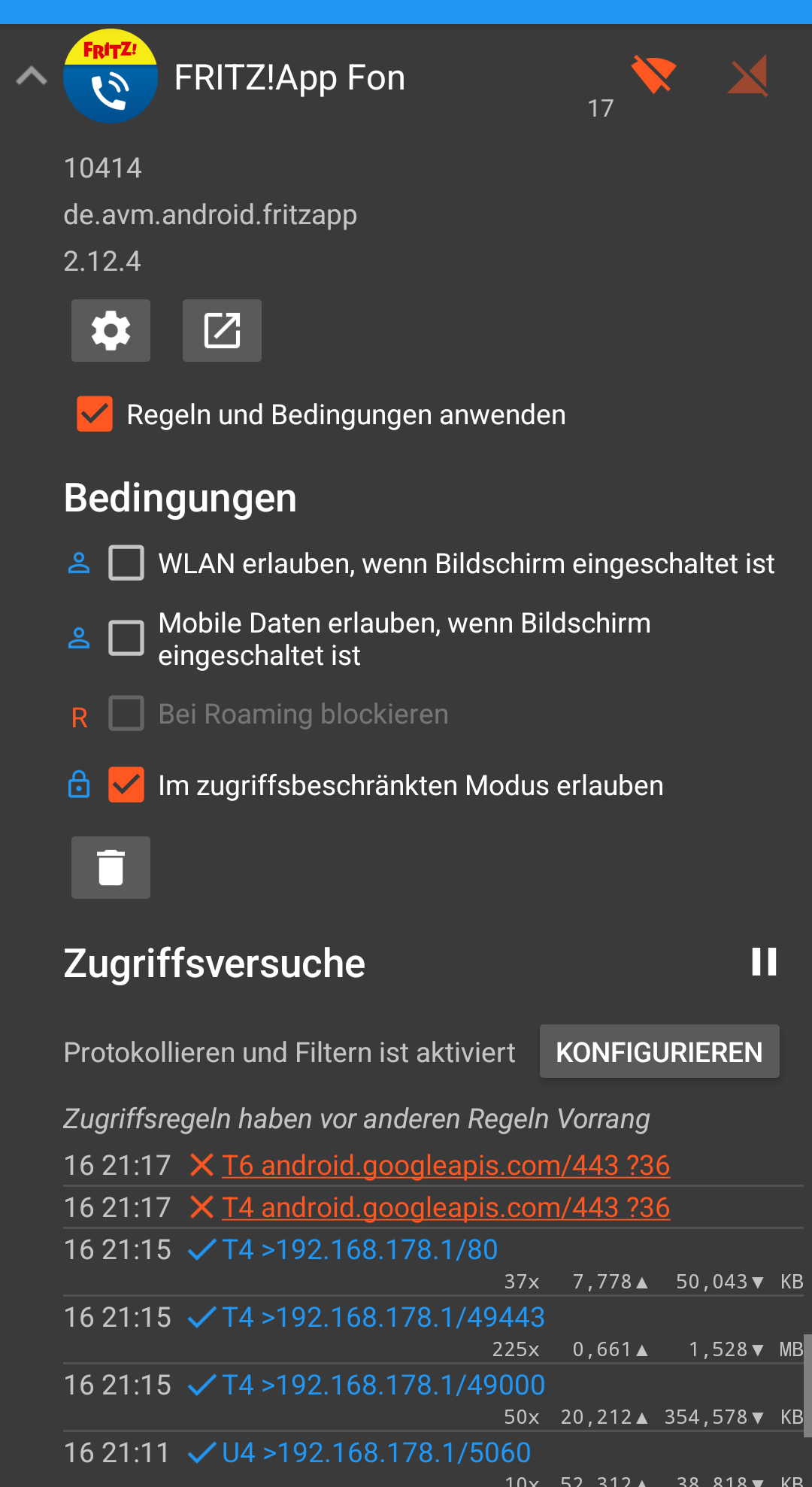Launch the app with open-external button
The image size is (812, 1487).
222,330
